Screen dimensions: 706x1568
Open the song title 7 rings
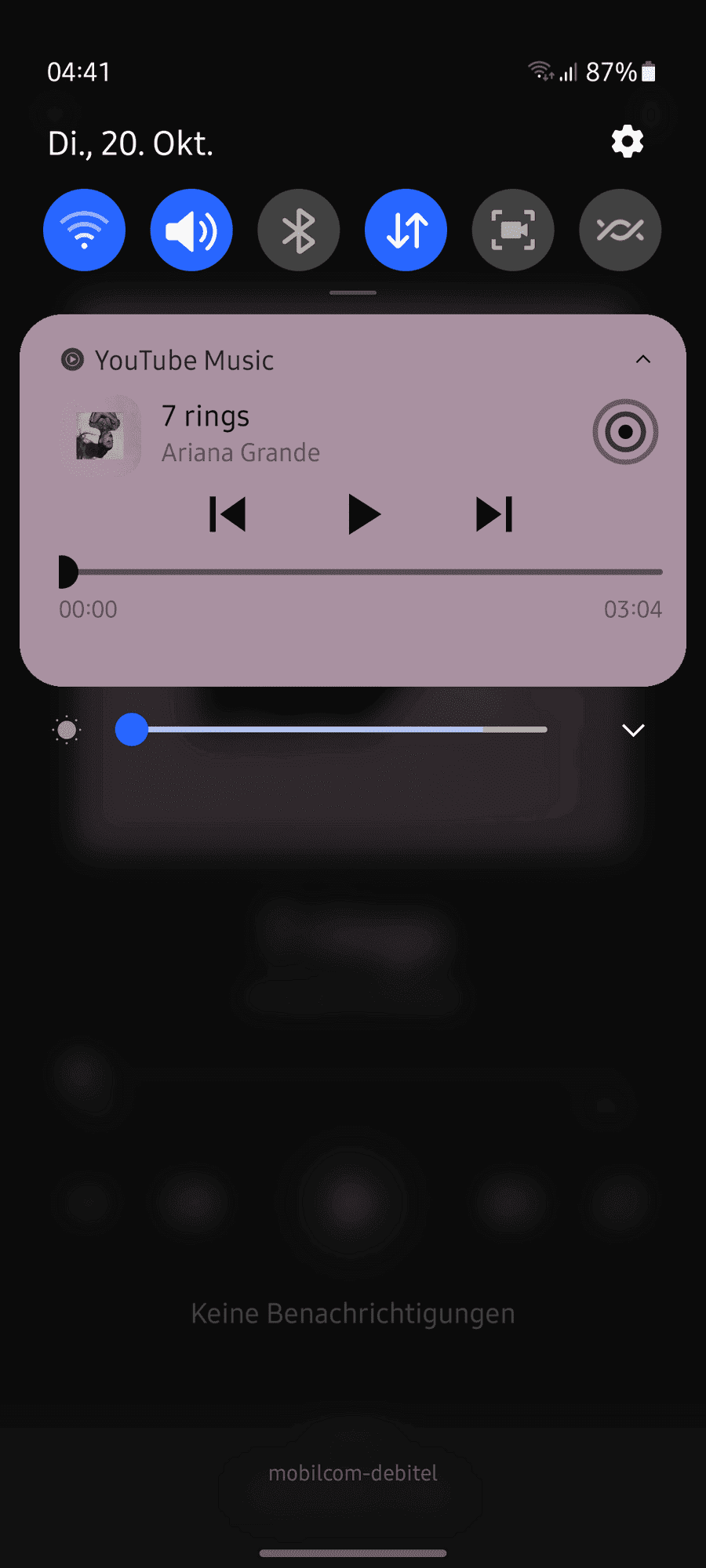pos(205,416)
